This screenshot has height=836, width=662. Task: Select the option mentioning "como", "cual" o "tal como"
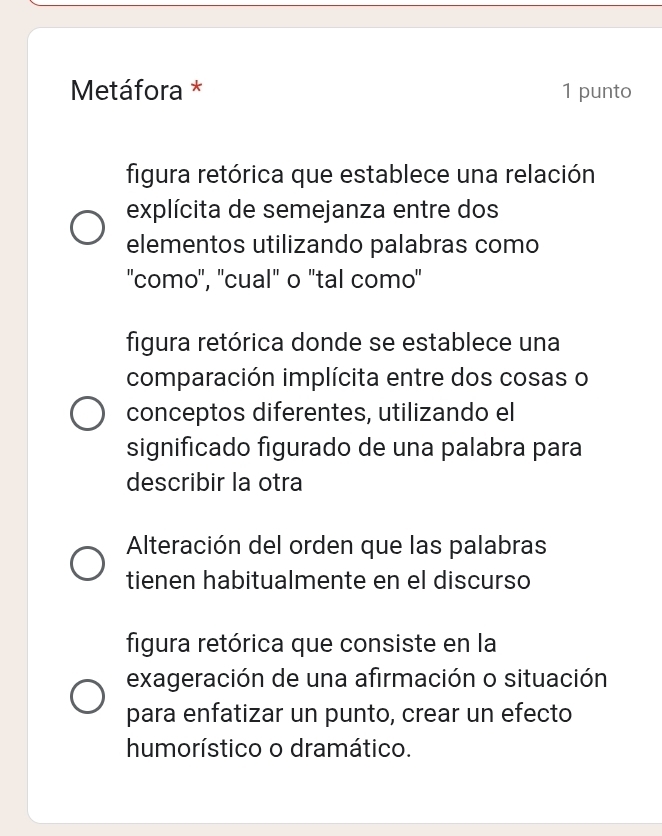[x=87, y=227]
